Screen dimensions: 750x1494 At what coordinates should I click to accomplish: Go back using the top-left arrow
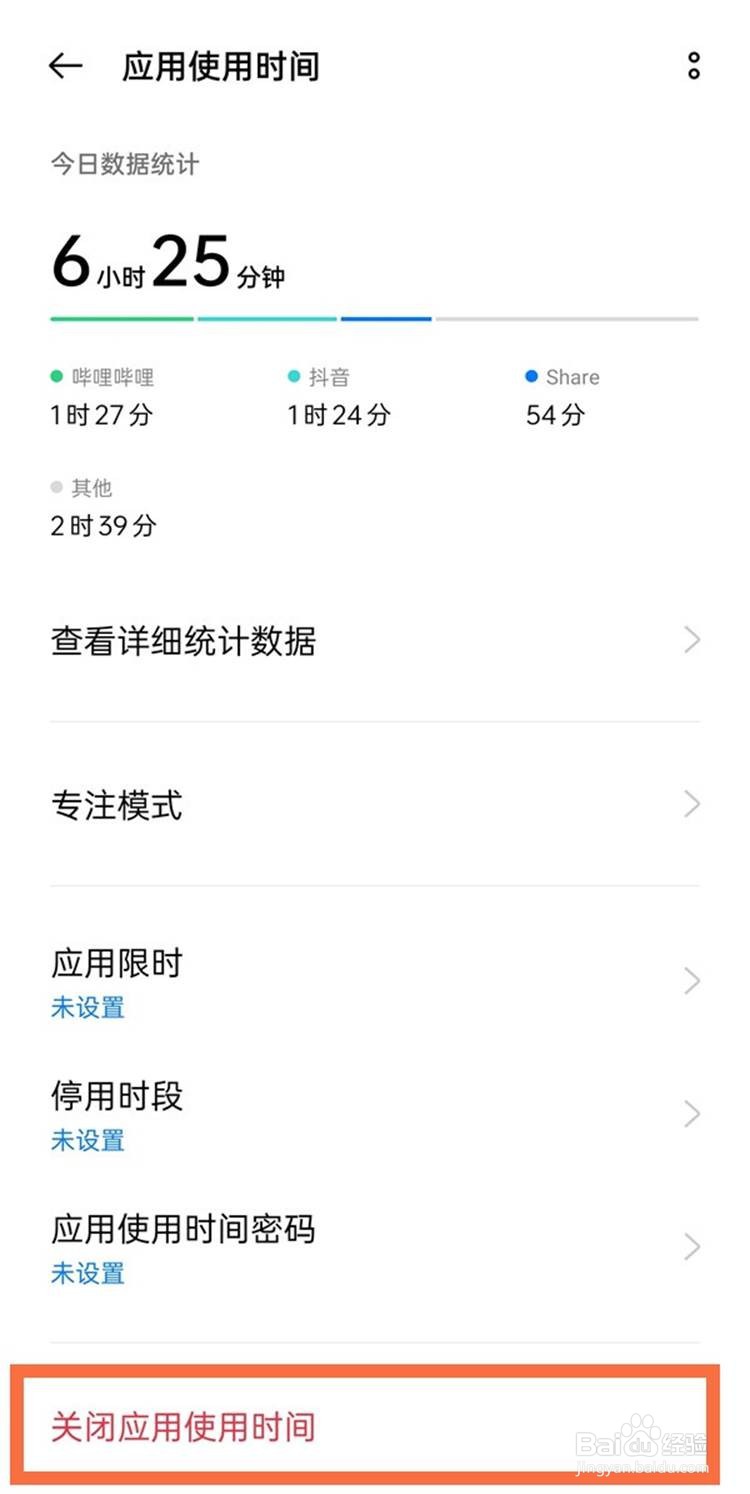click(x=65, y=67)
